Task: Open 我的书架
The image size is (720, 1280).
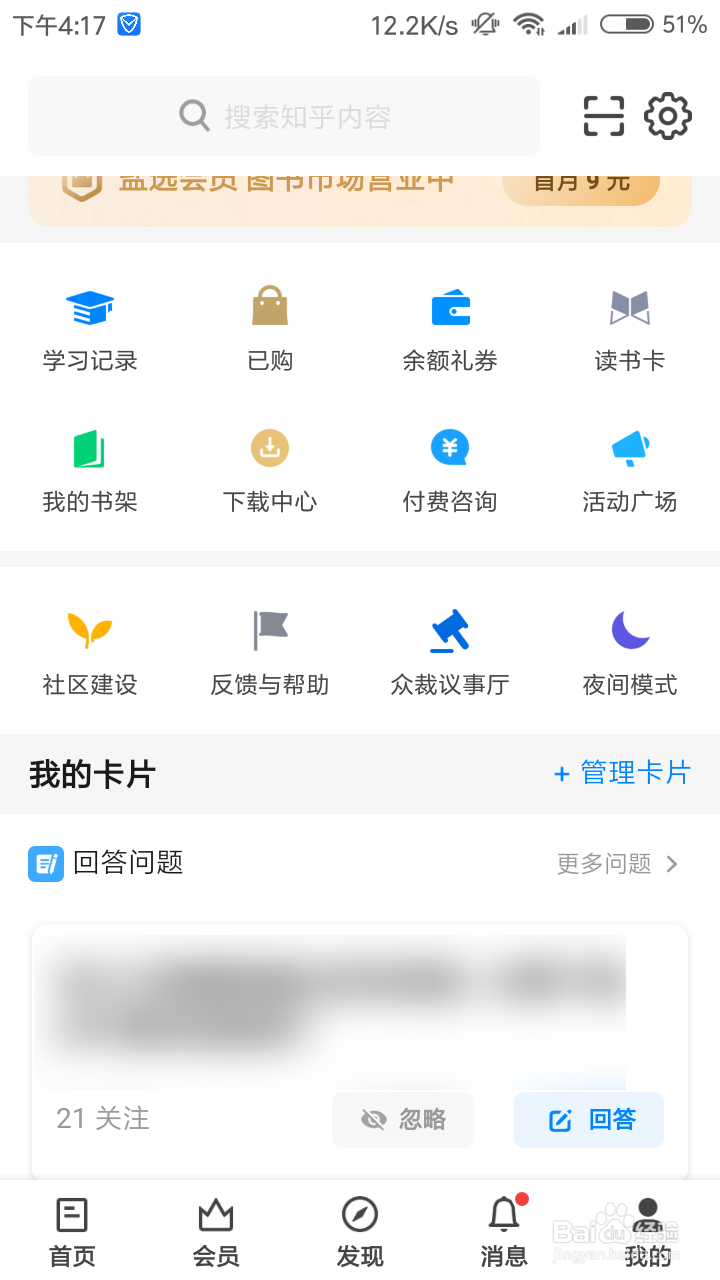Action: [x=90, y=472]
